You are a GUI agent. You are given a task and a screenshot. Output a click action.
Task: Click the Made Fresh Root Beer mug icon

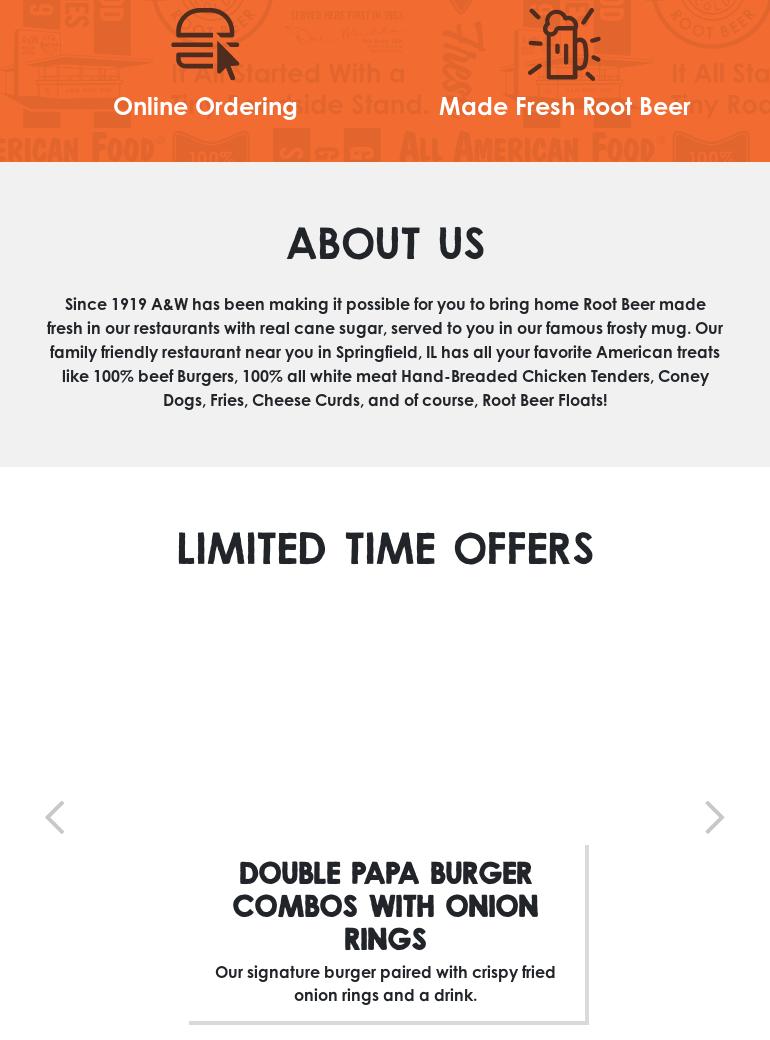coord(564,44)
